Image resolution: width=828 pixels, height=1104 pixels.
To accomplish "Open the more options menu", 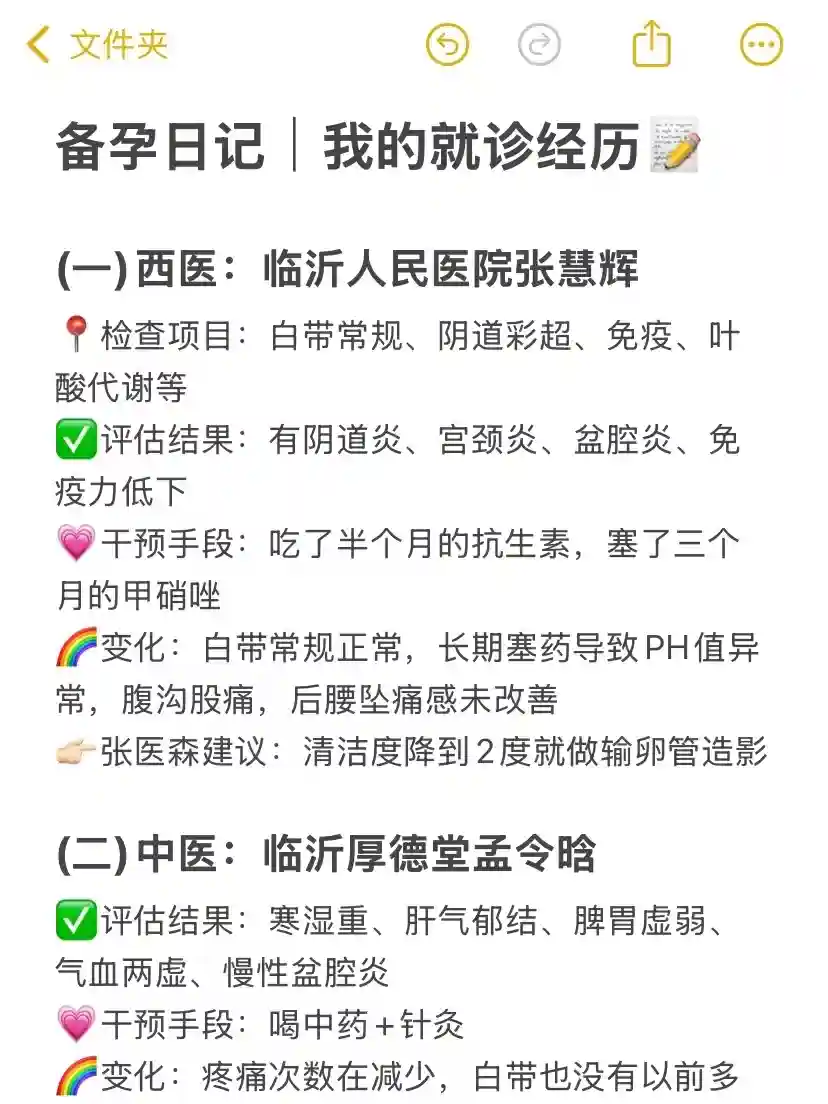I will point(761,45).
